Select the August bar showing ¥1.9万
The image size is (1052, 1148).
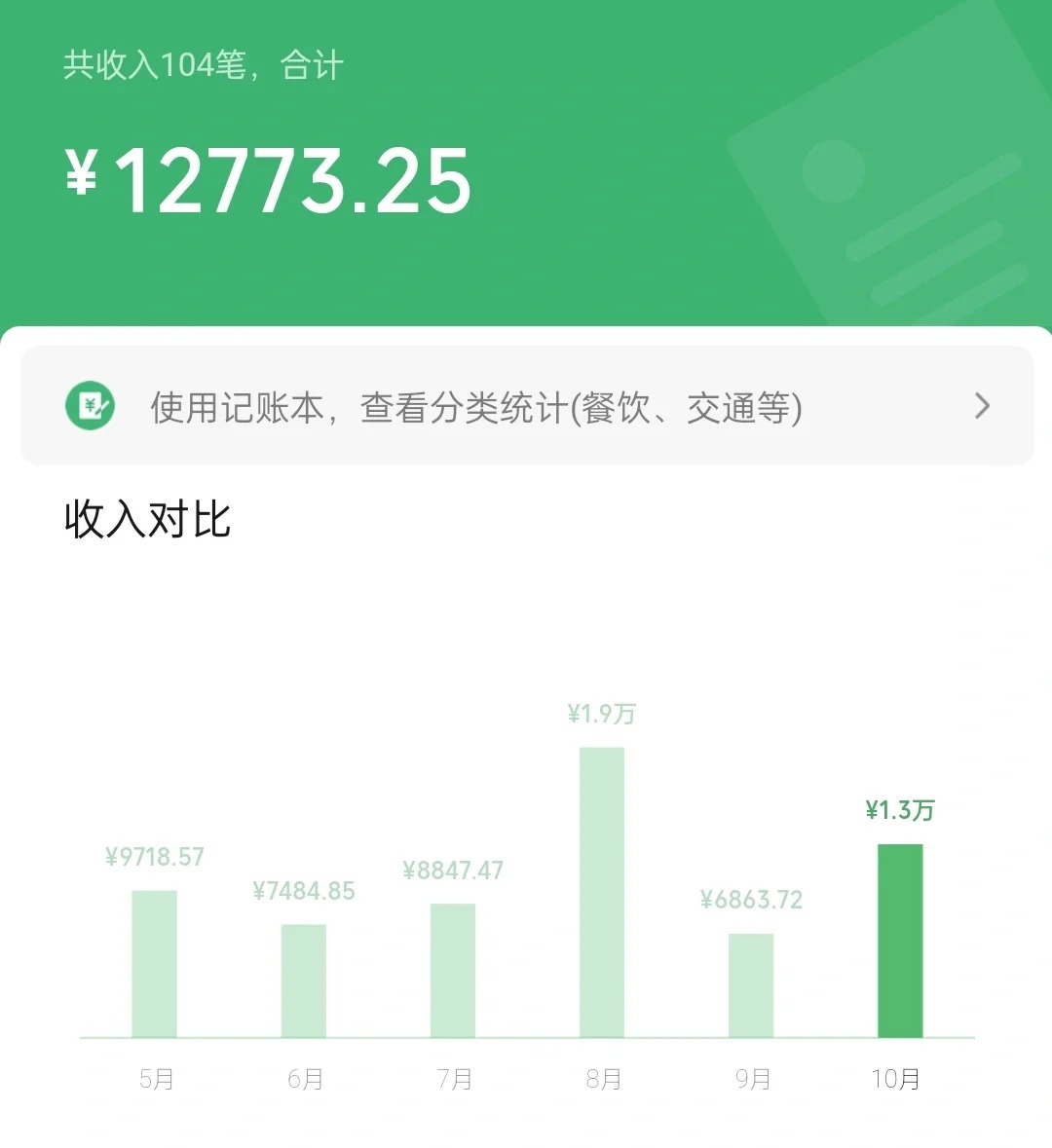point(603,891)
